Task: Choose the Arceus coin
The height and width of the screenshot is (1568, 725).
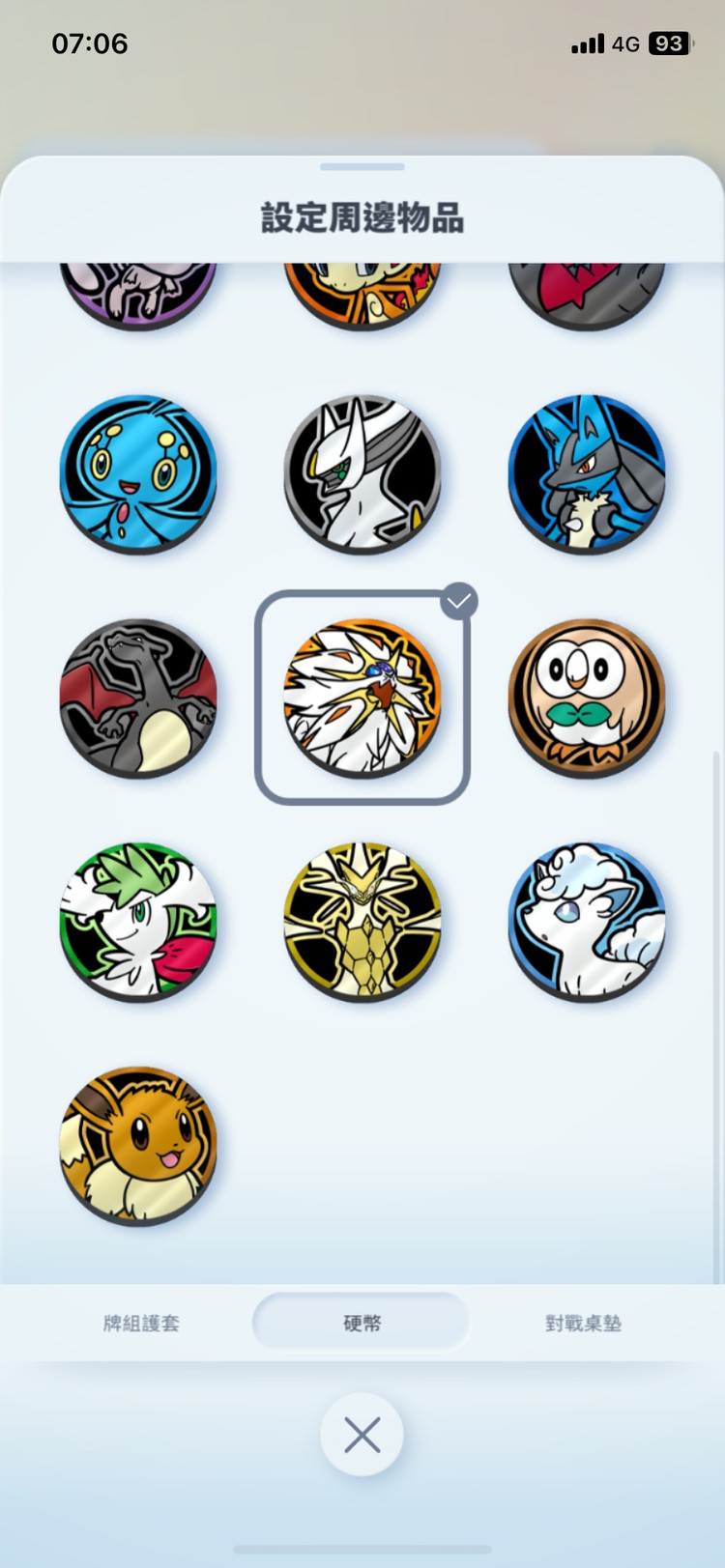Action: 362,473
